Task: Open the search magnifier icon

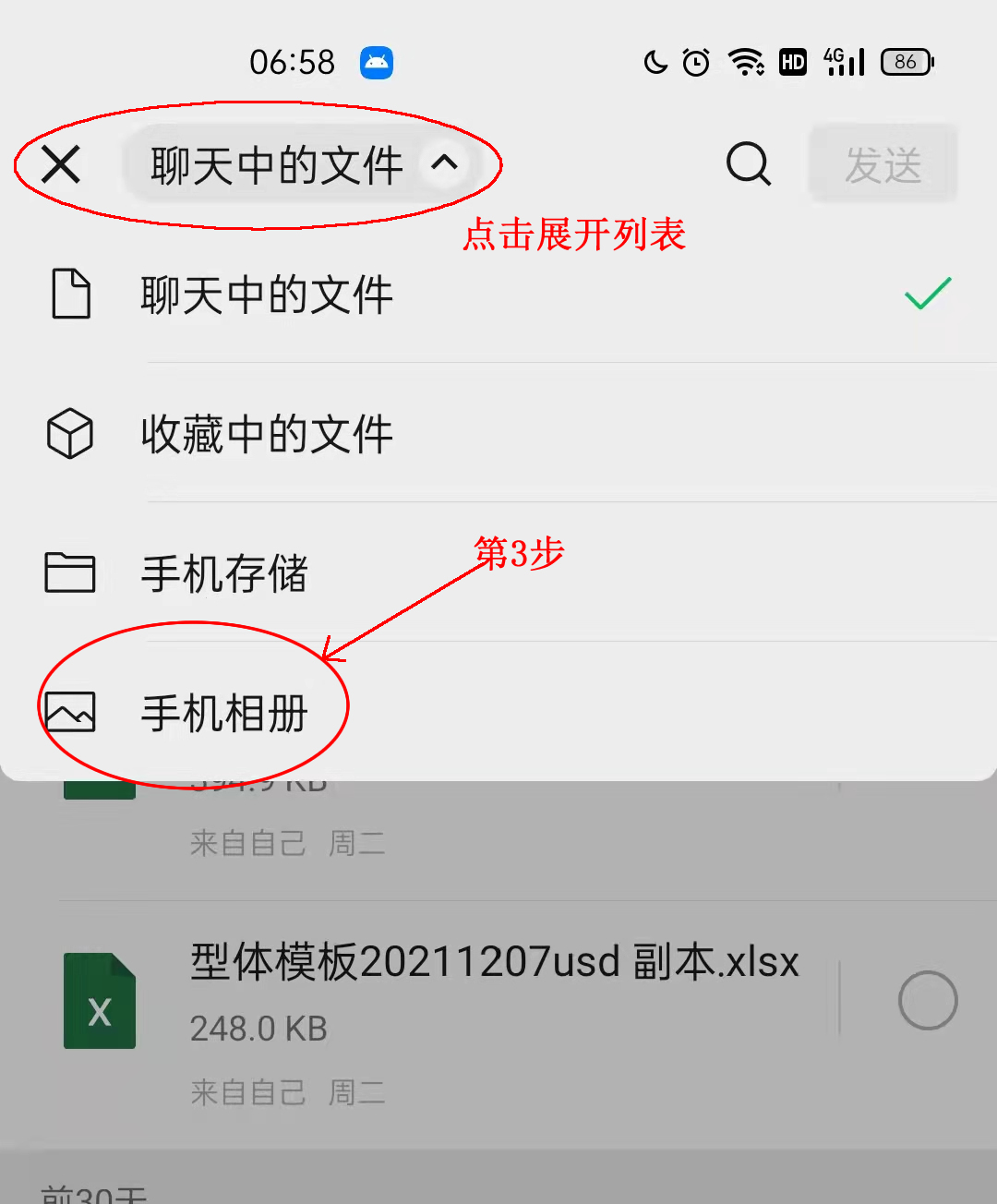Action: pos(748,165)
